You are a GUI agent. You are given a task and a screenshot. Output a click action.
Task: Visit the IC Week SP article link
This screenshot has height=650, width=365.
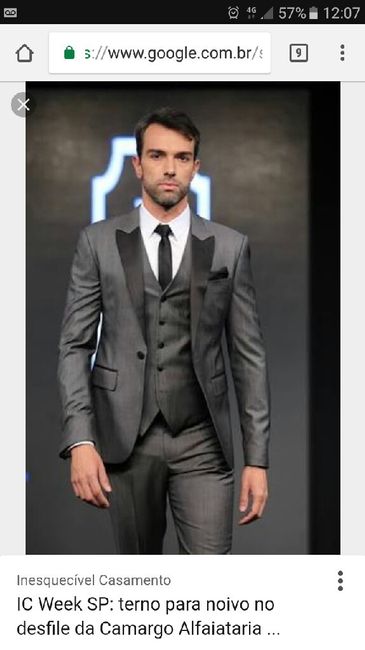148,617
